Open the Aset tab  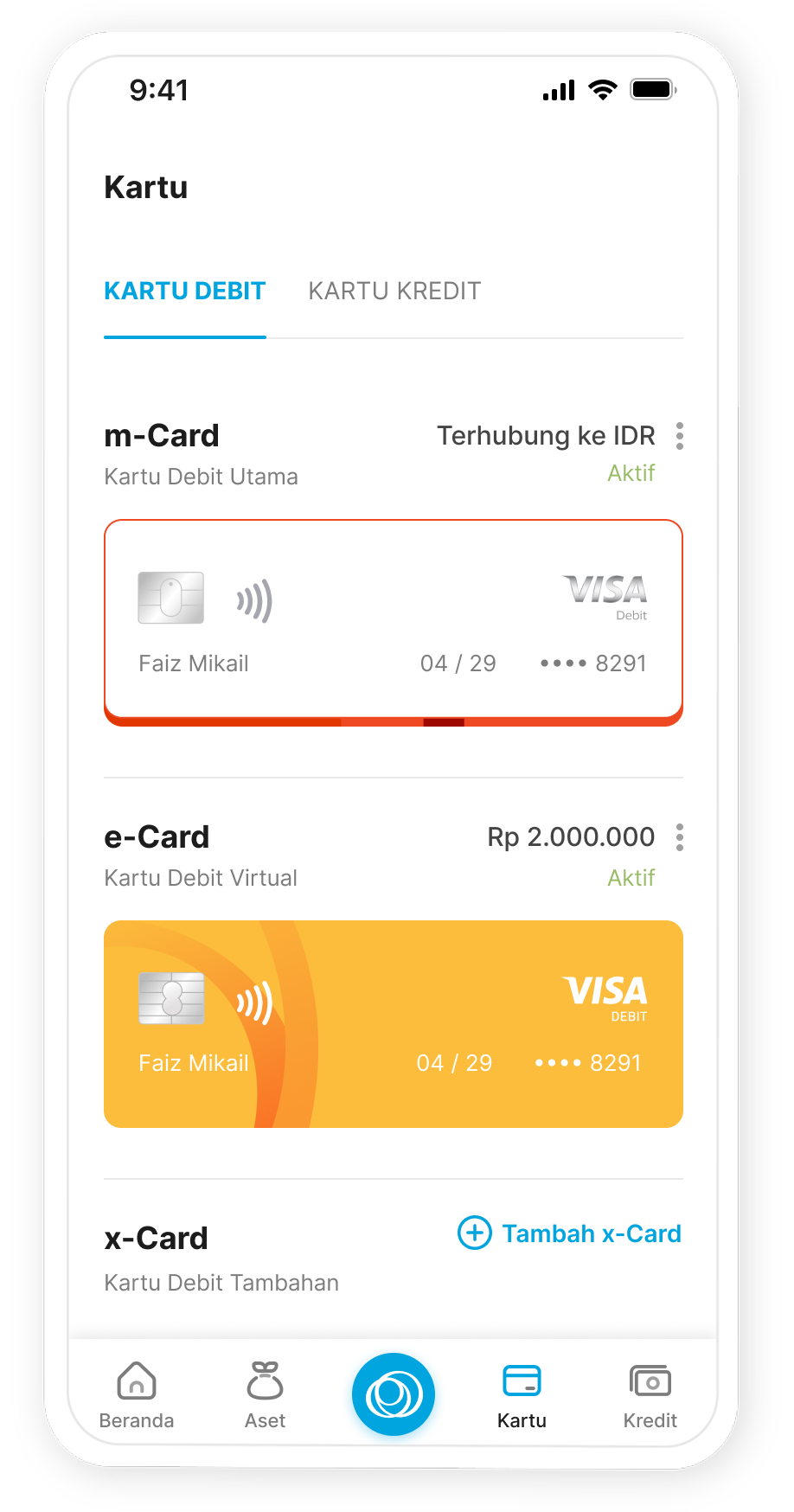pyautogui.click(x=265, y=1394)
